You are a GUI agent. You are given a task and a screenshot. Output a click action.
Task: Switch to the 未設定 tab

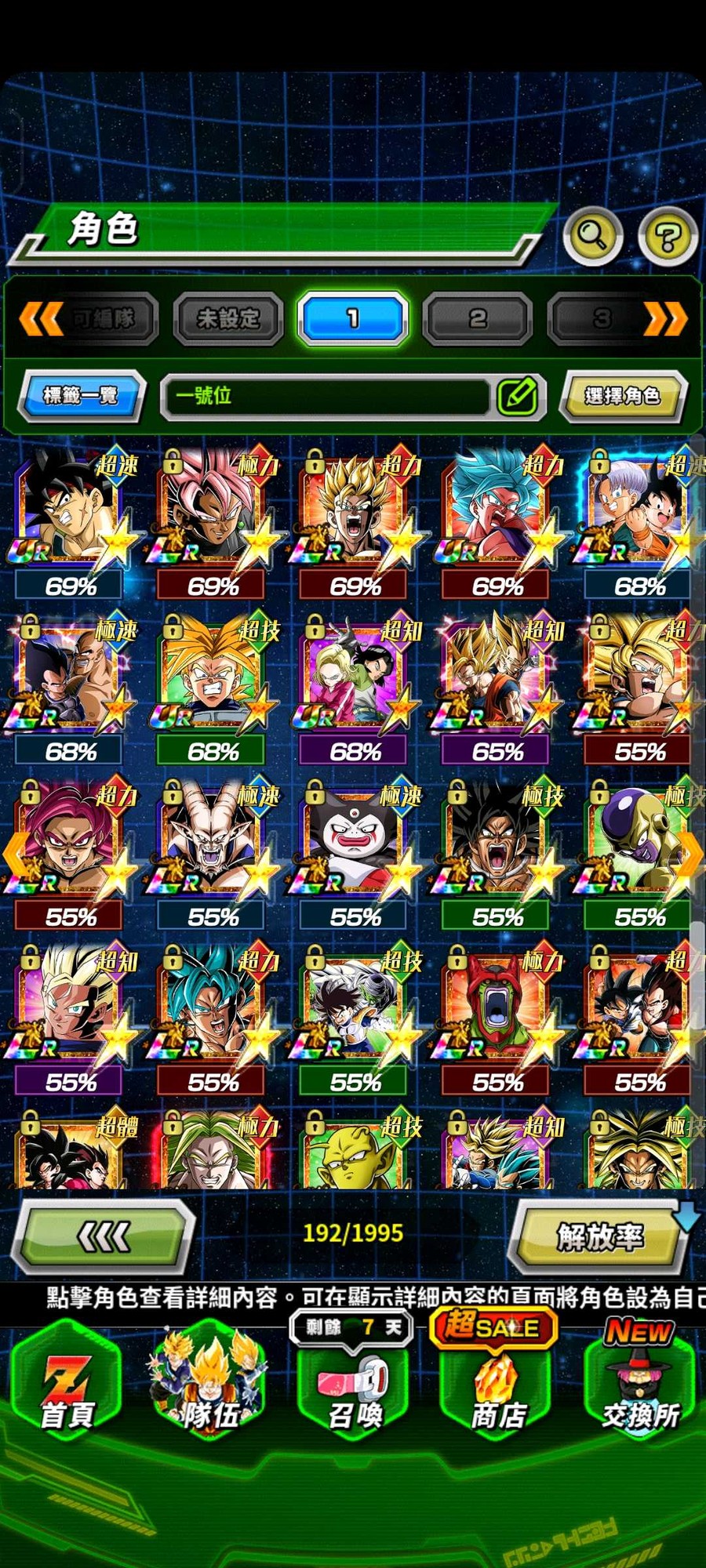click(227, 318)
